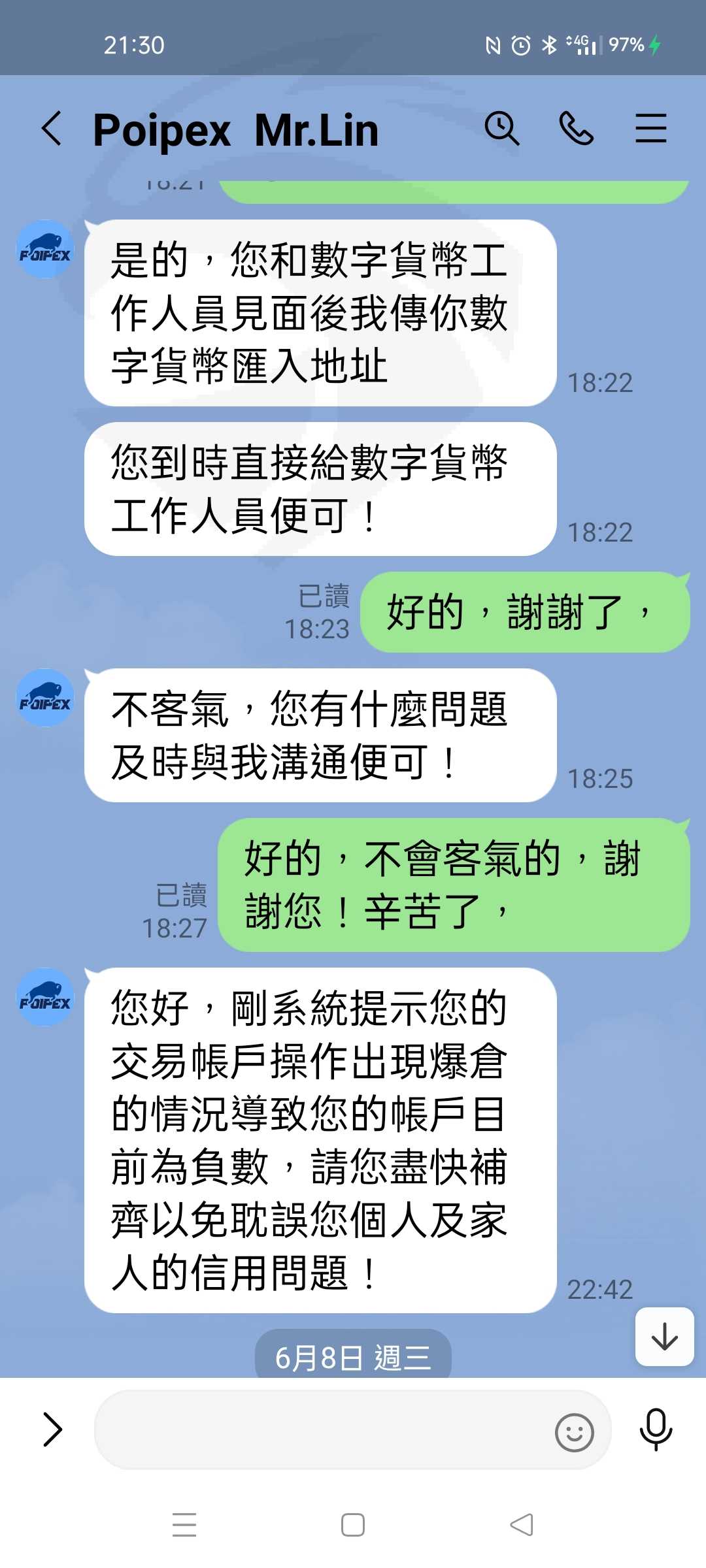Go to the home screen
This screenshot has width=706, height=1568.
click(x=353, y=1525)
